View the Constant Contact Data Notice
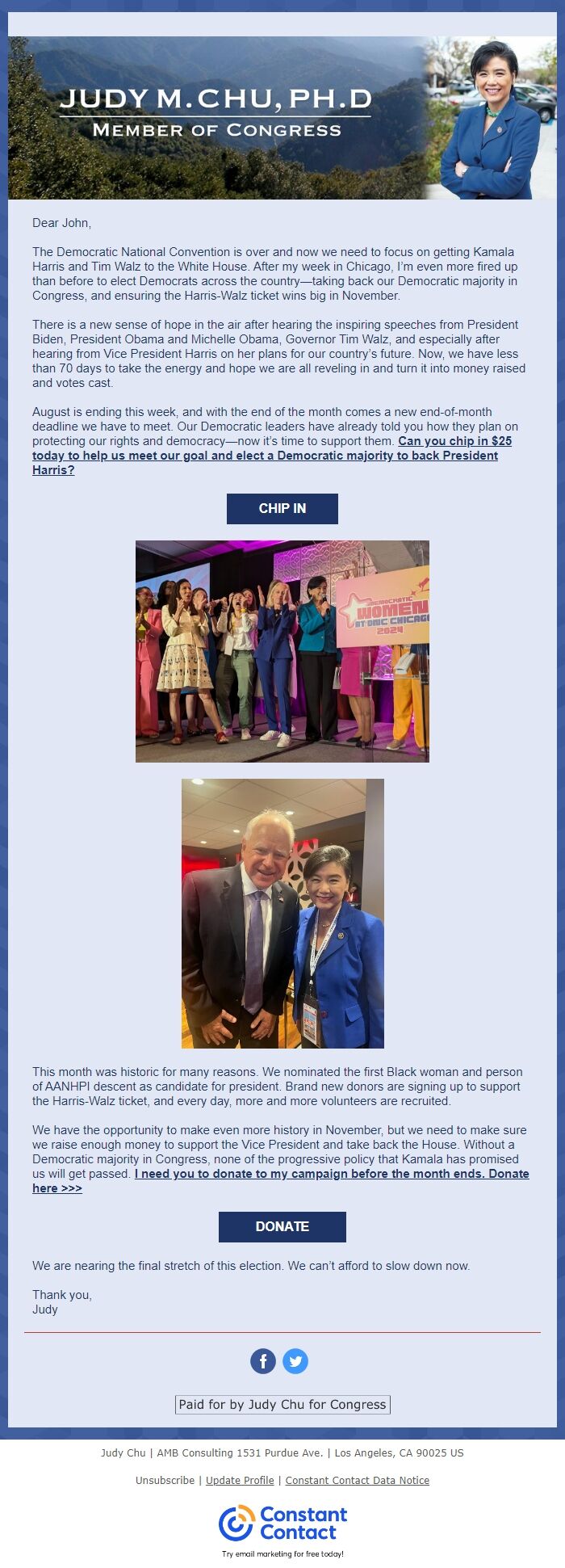The width and height of the screenshot is (565, 1568). [x=357, y=1480]
